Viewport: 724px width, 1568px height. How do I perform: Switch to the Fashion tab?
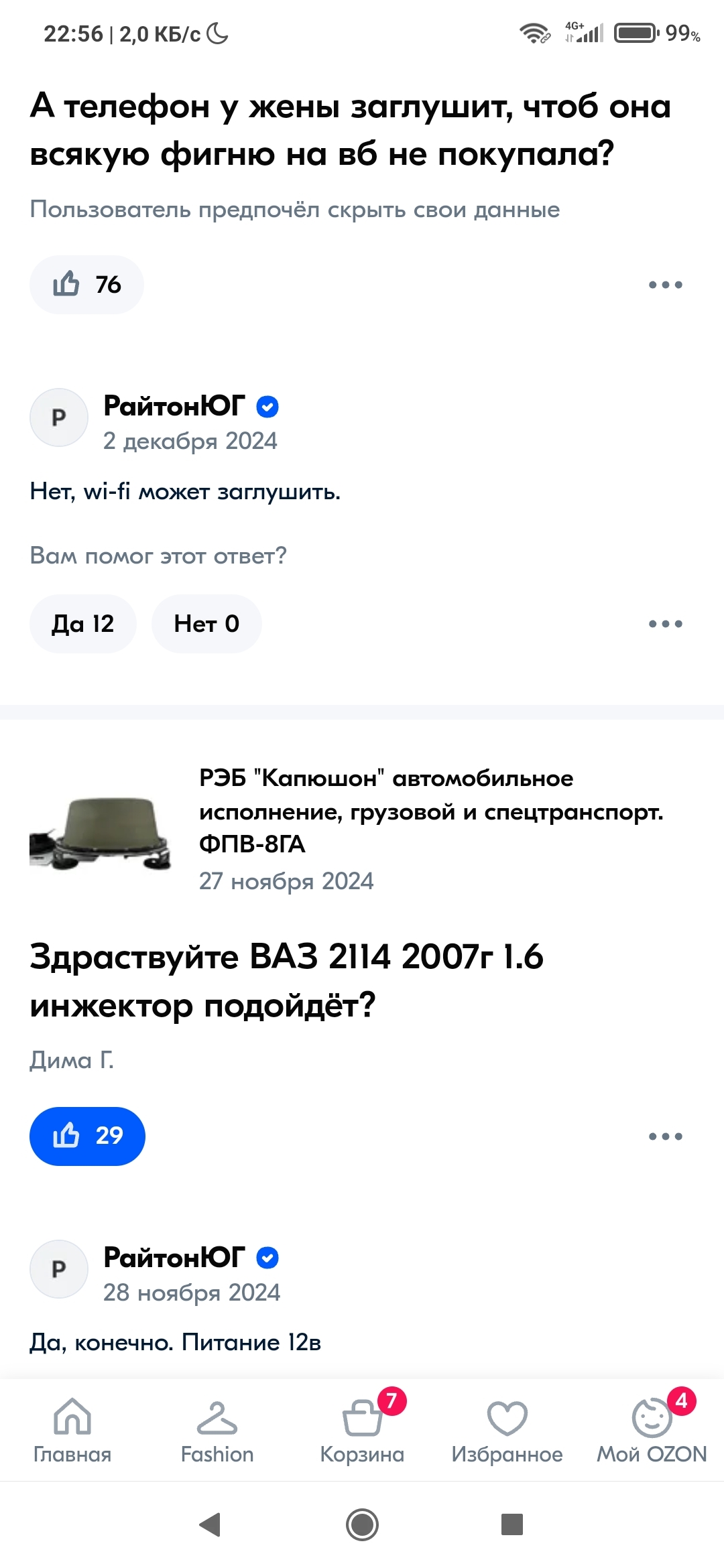(217, 1430)
